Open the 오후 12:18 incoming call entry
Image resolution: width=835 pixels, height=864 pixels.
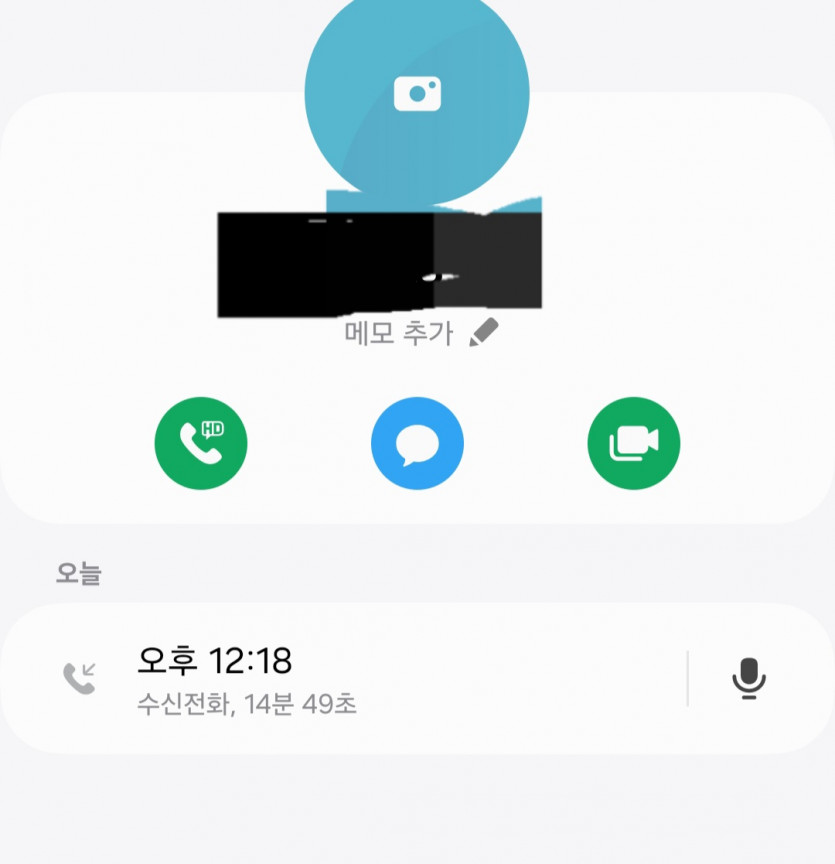click(350, 678)
